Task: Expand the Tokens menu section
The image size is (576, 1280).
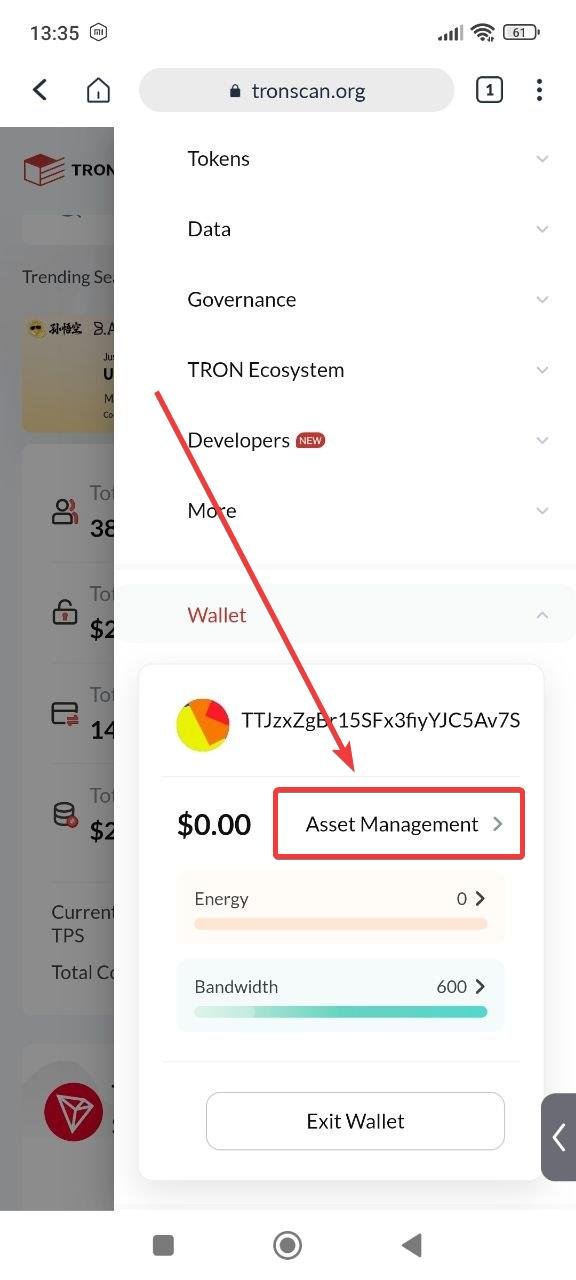Action: pos(345,158)
